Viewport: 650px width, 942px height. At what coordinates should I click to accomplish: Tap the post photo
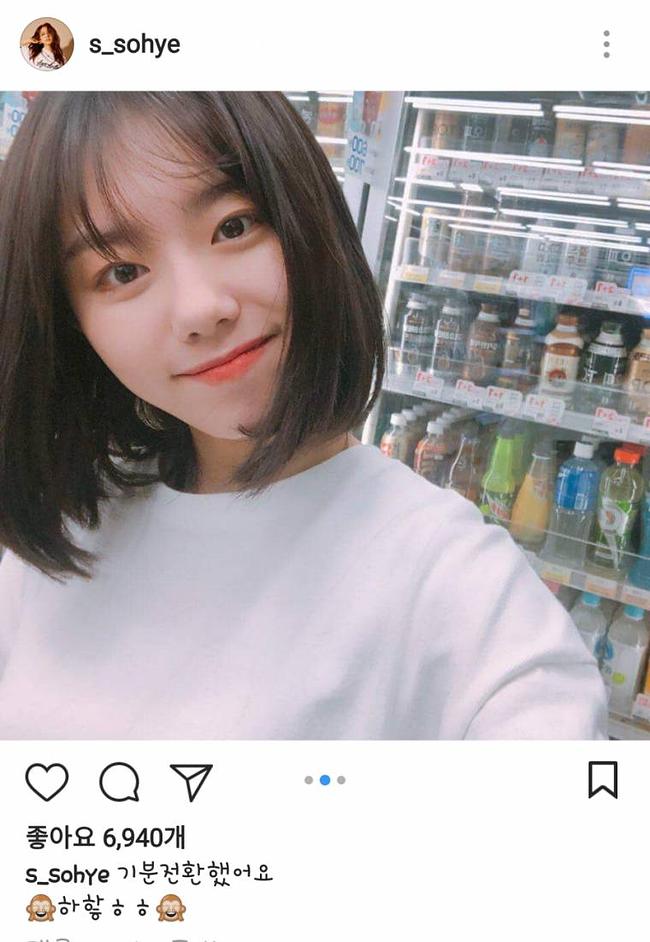click(325, 415)
